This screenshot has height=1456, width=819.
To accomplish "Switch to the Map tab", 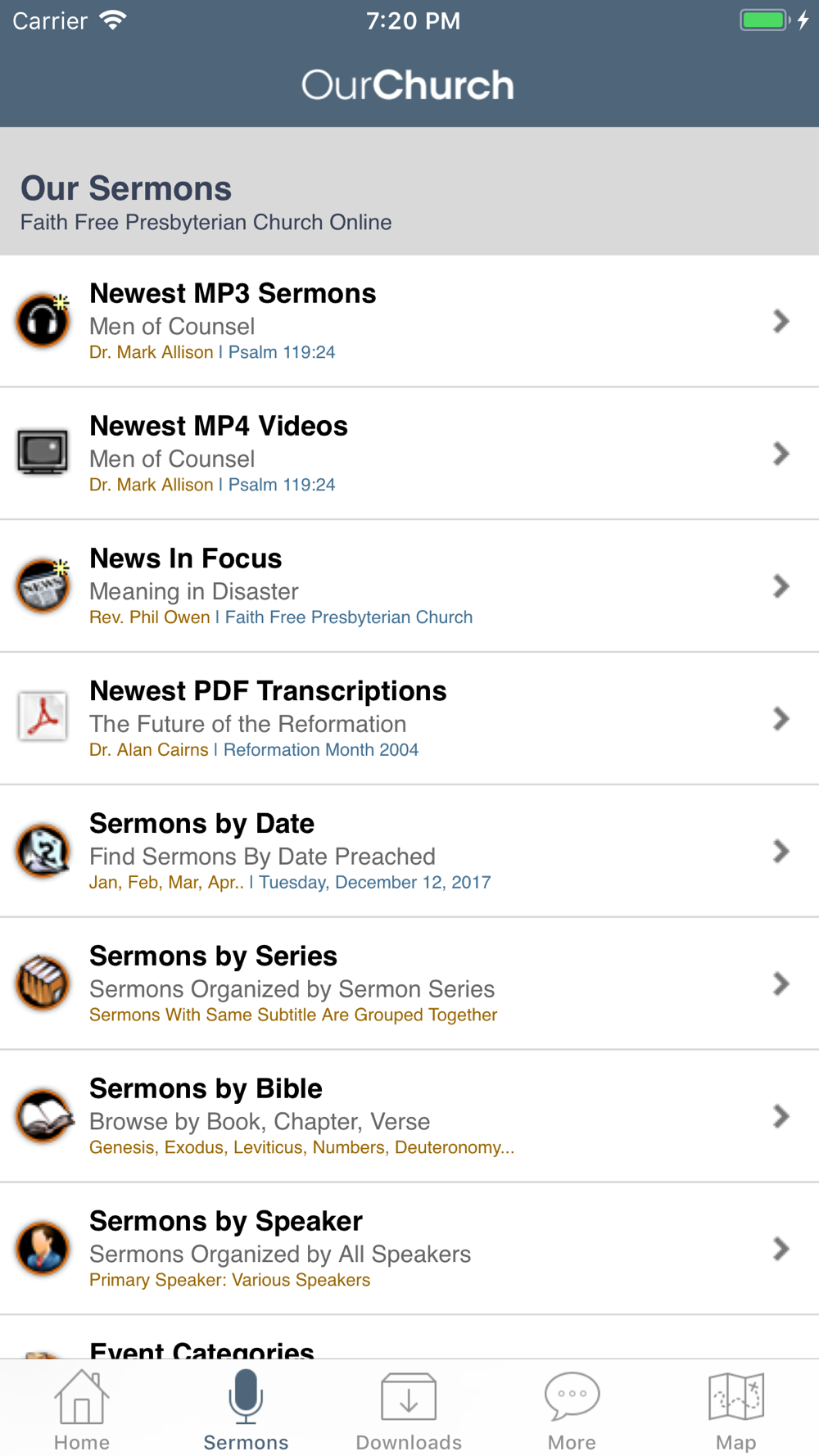I will click(x=736, y=1409).
